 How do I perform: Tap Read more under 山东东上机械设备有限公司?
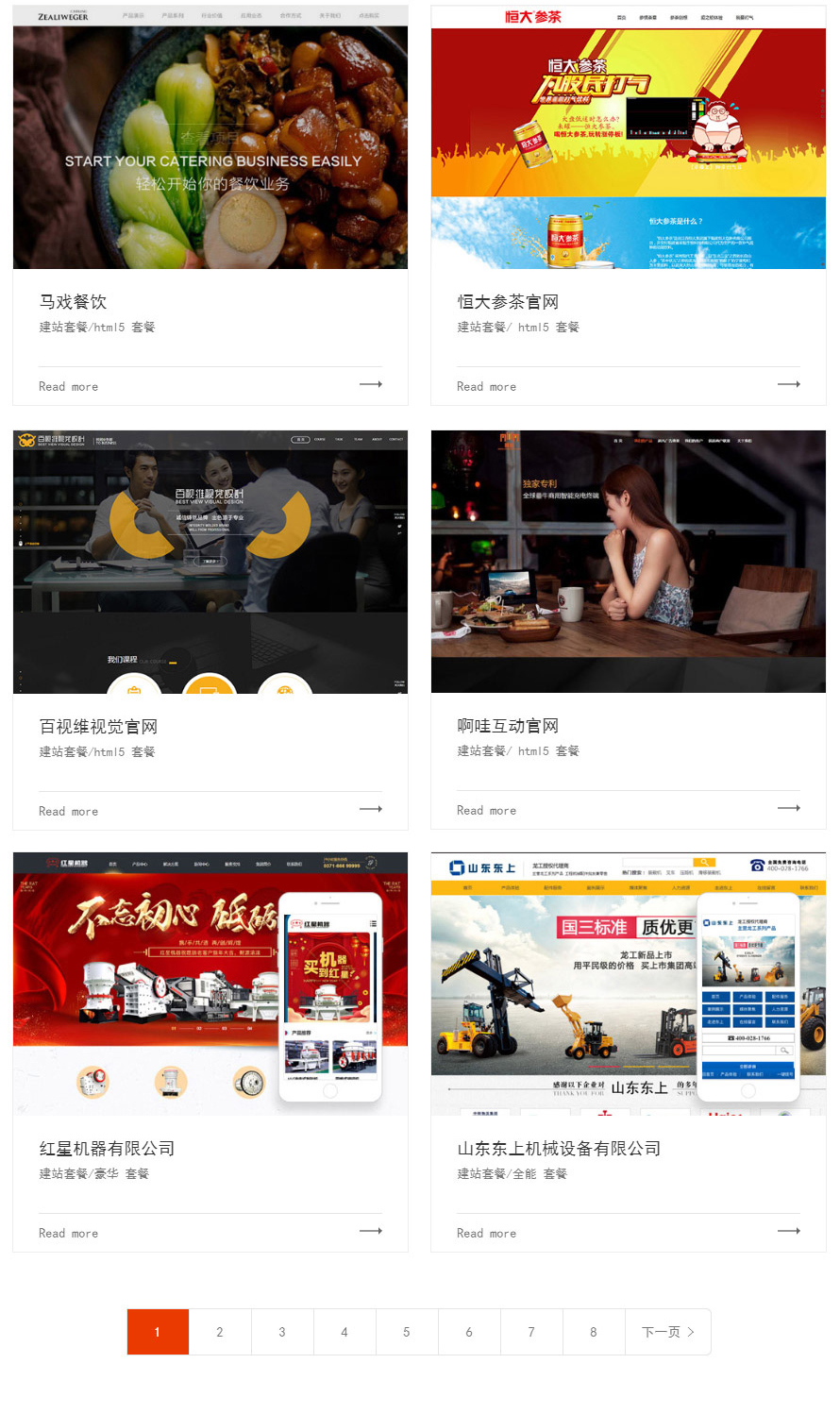pyautogui.click(x=487, y=1234)
